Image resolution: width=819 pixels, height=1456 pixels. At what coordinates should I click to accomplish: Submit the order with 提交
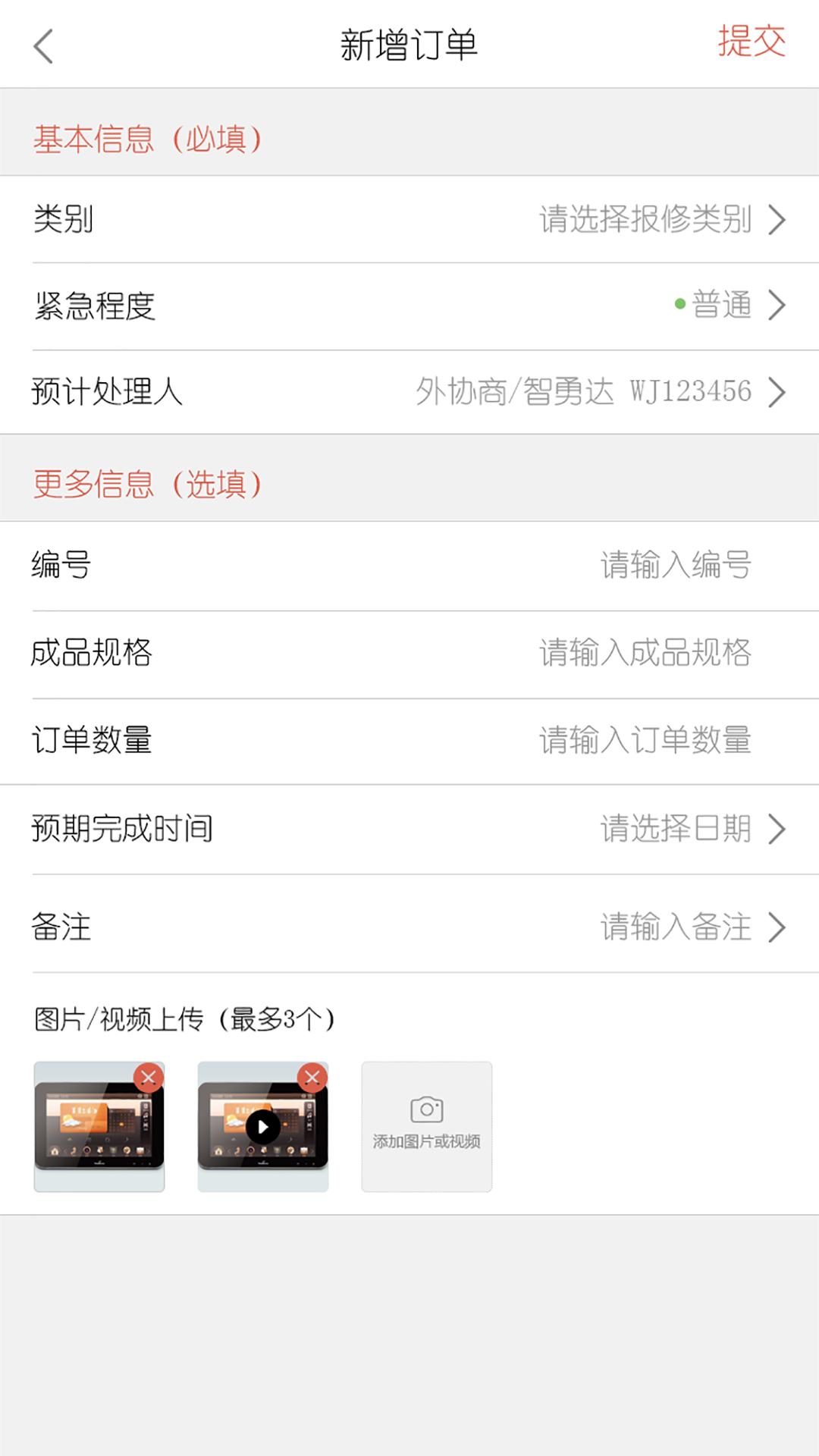tap(751, 42)
